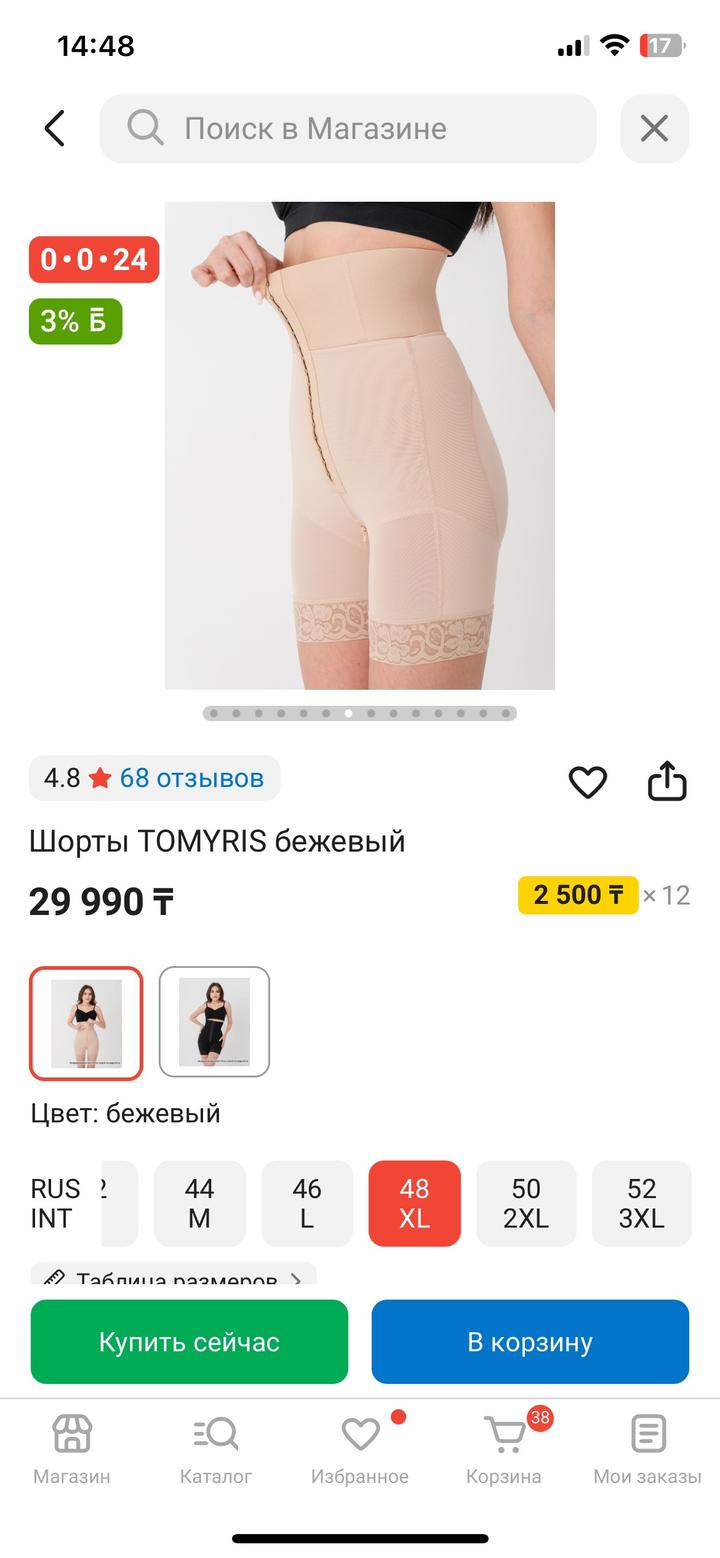The width and height of the screenshot is (720, 1558).
Task: Close the store search with X
Action: pos(654,128)
